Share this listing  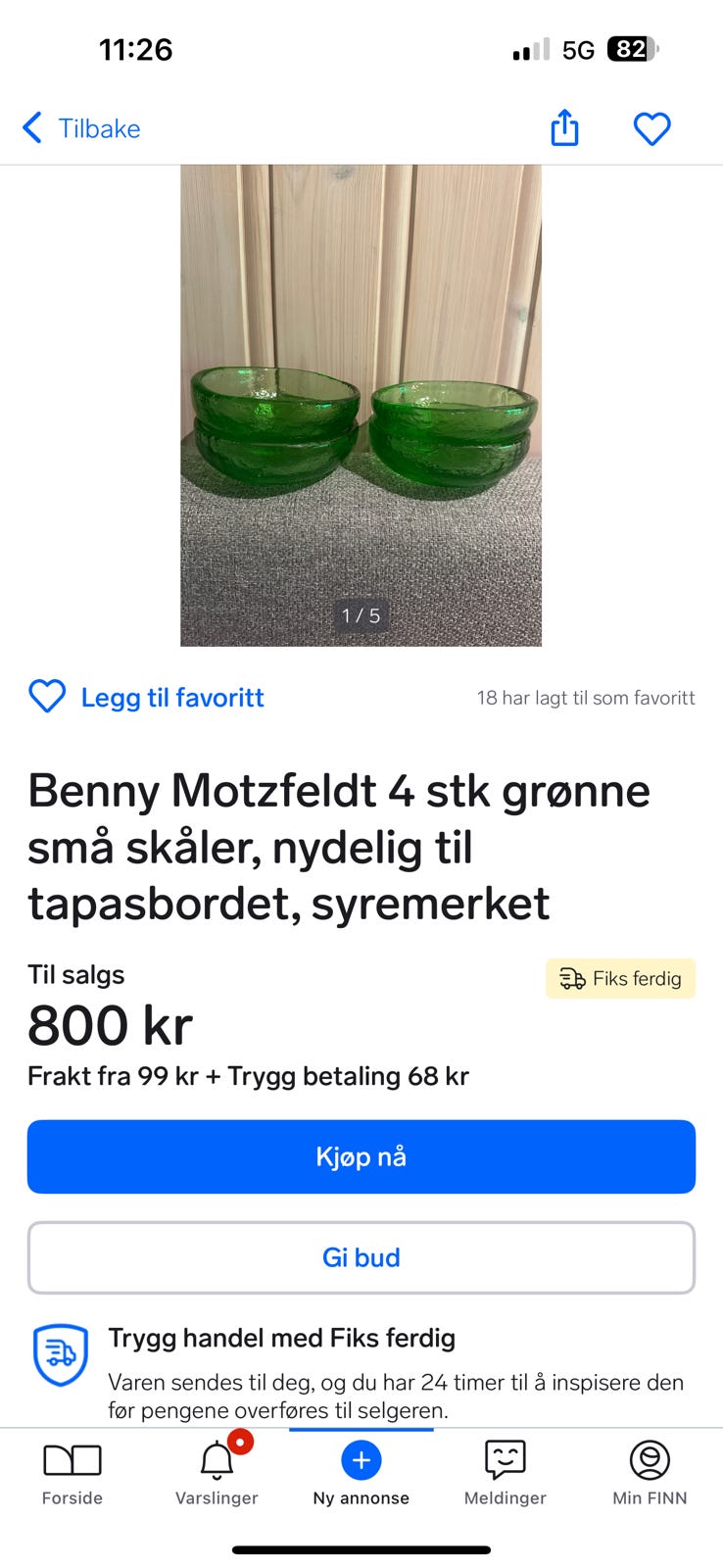click(564, 128)
